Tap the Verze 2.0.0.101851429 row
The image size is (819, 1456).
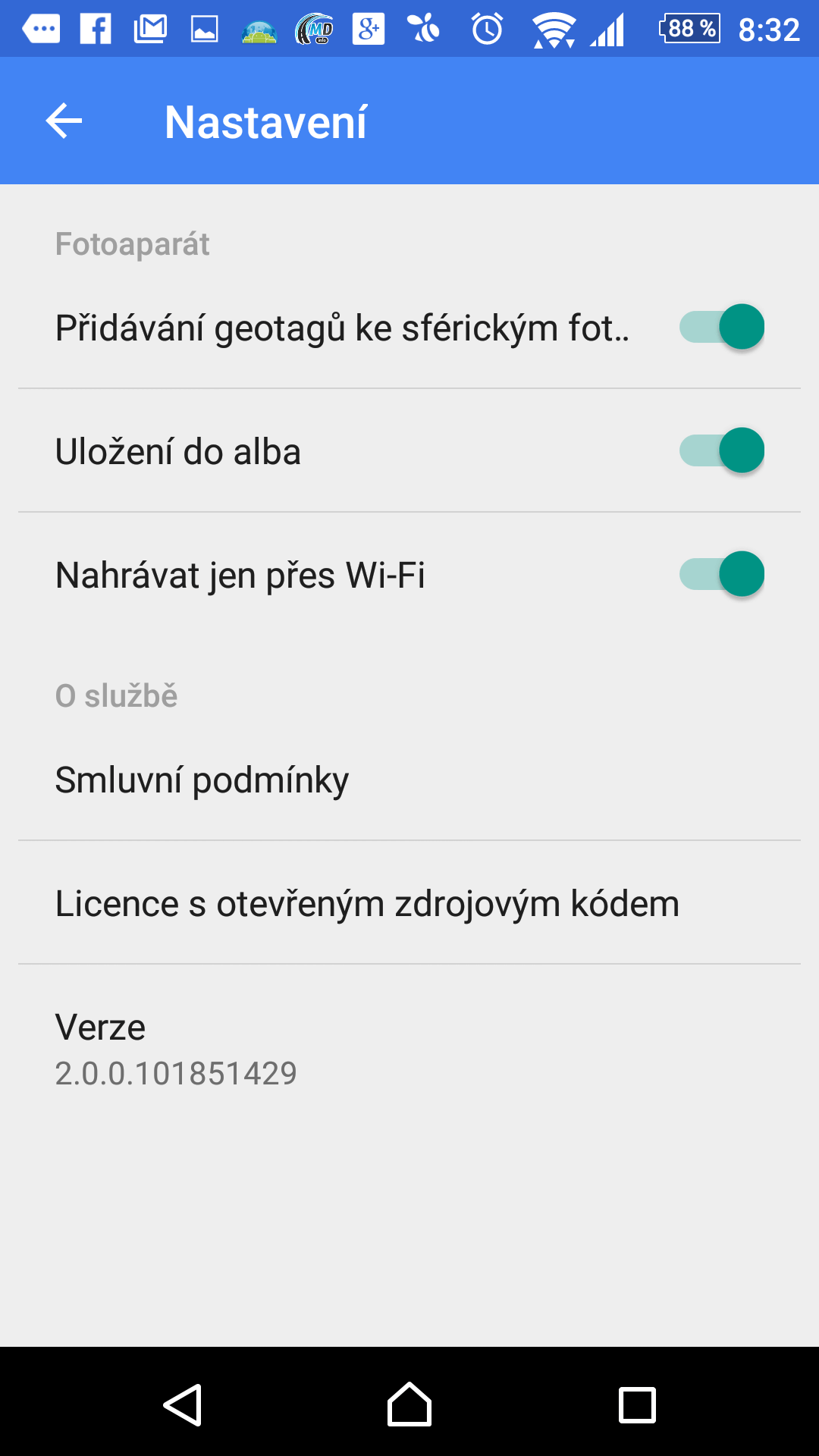click(409, 1050)
